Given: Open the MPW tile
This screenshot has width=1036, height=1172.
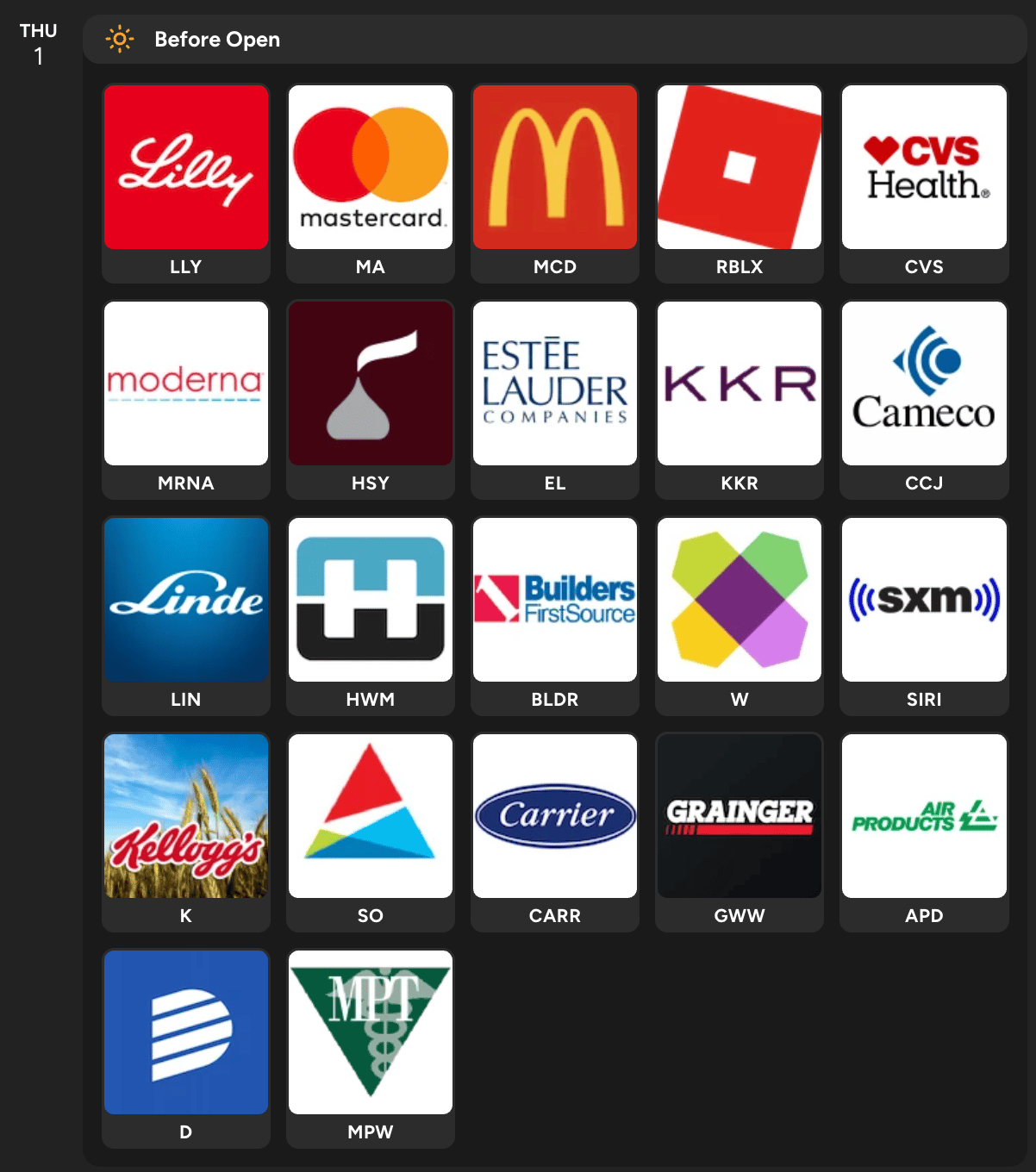Looking at the screenshot, I should [x=371, y=1033].
